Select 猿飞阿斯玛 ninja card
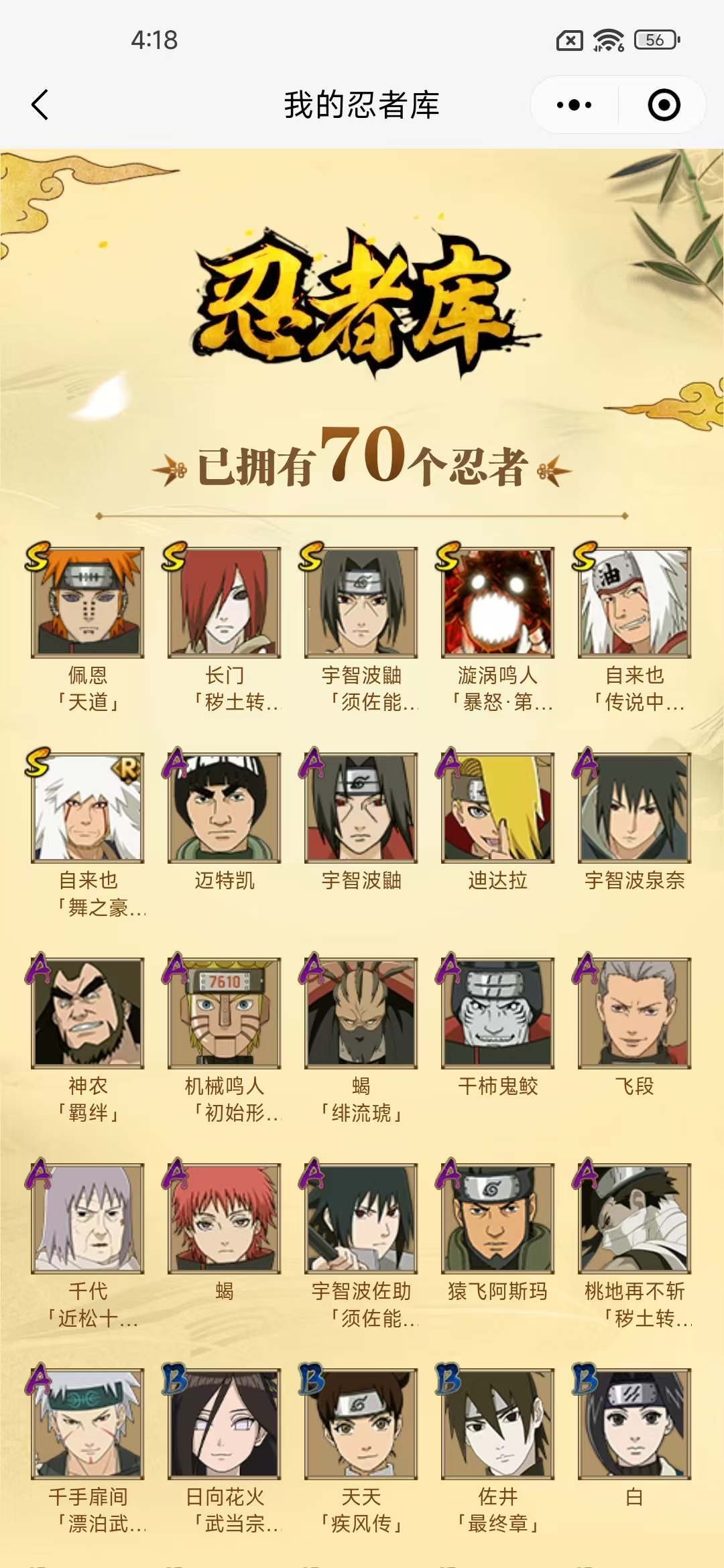This screenshot has width=724, height=1568. [x=497, y=1218]
